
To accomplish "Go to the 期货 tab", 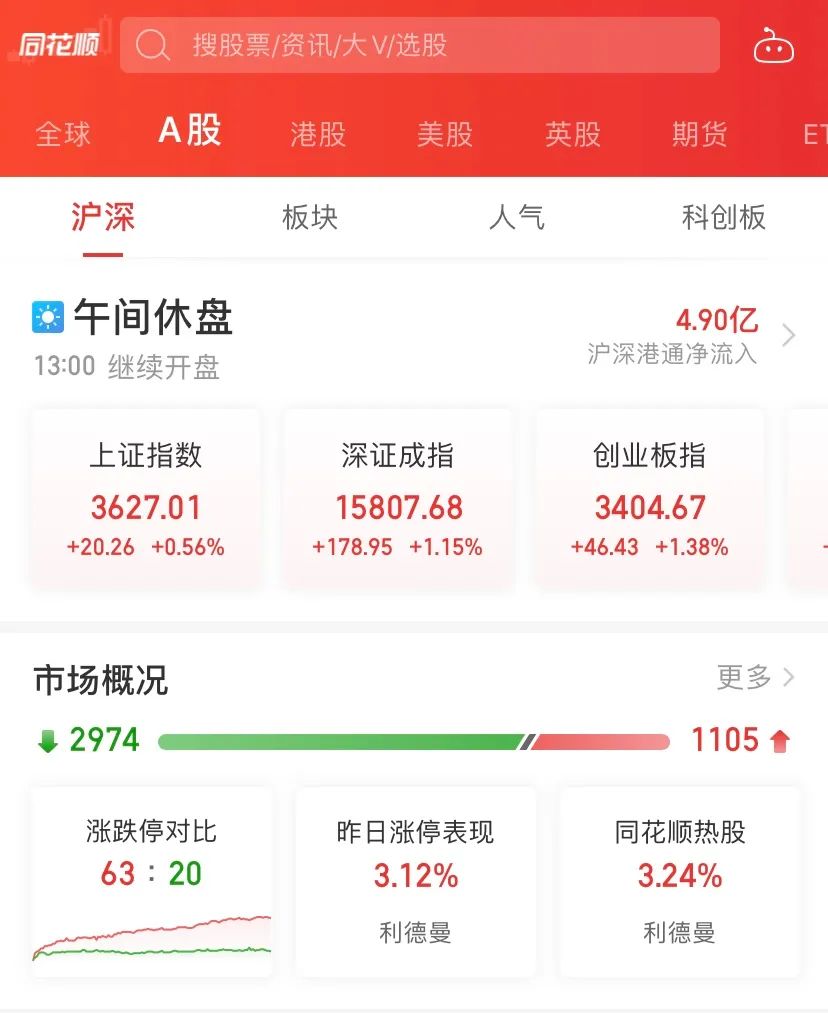I will pyautogui.click(x=700, y=134).
